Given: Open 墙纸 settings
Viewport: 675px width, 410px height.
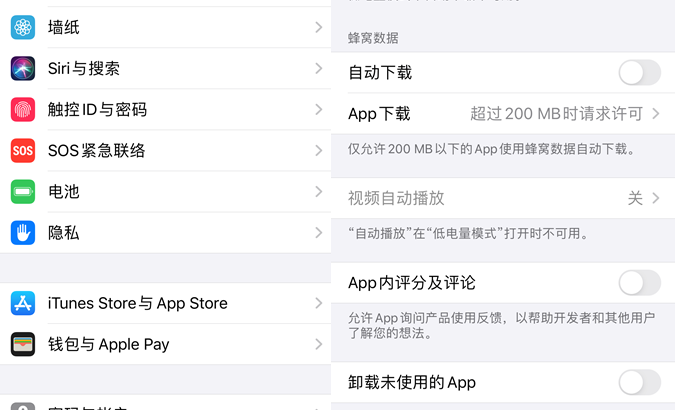Looking at the screenshot, I should click(165, 28).
